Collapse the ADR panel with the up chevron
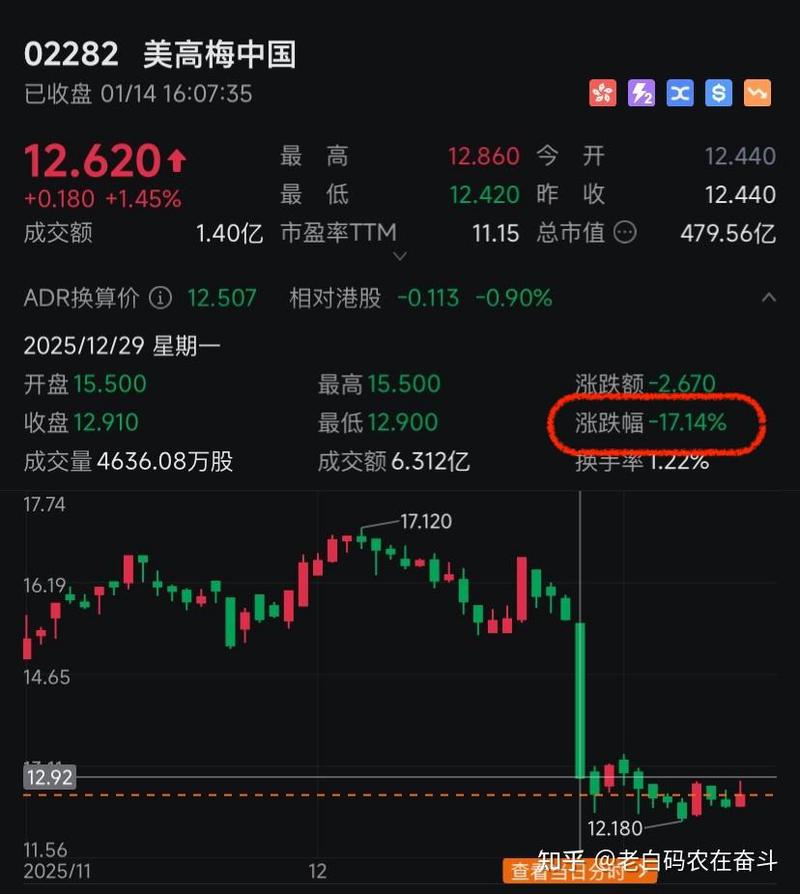The height and width of the screenshot is (894, 800). [770, 297]
